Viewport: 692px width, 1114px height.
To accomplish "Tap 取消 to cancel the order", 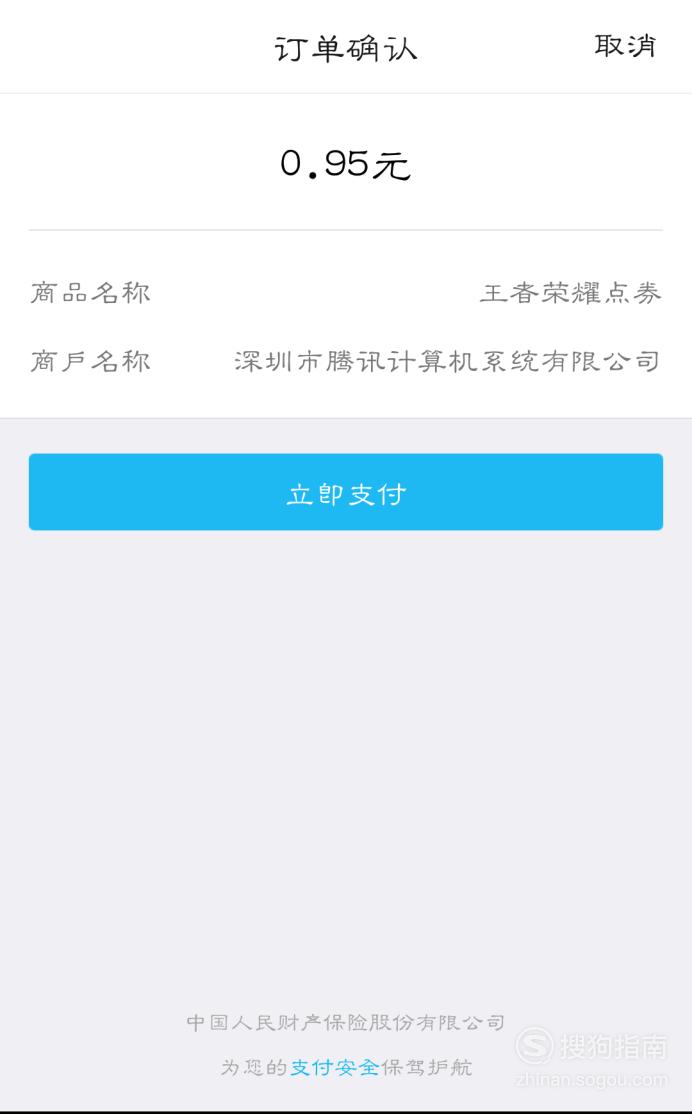I will tap(625, 46).
